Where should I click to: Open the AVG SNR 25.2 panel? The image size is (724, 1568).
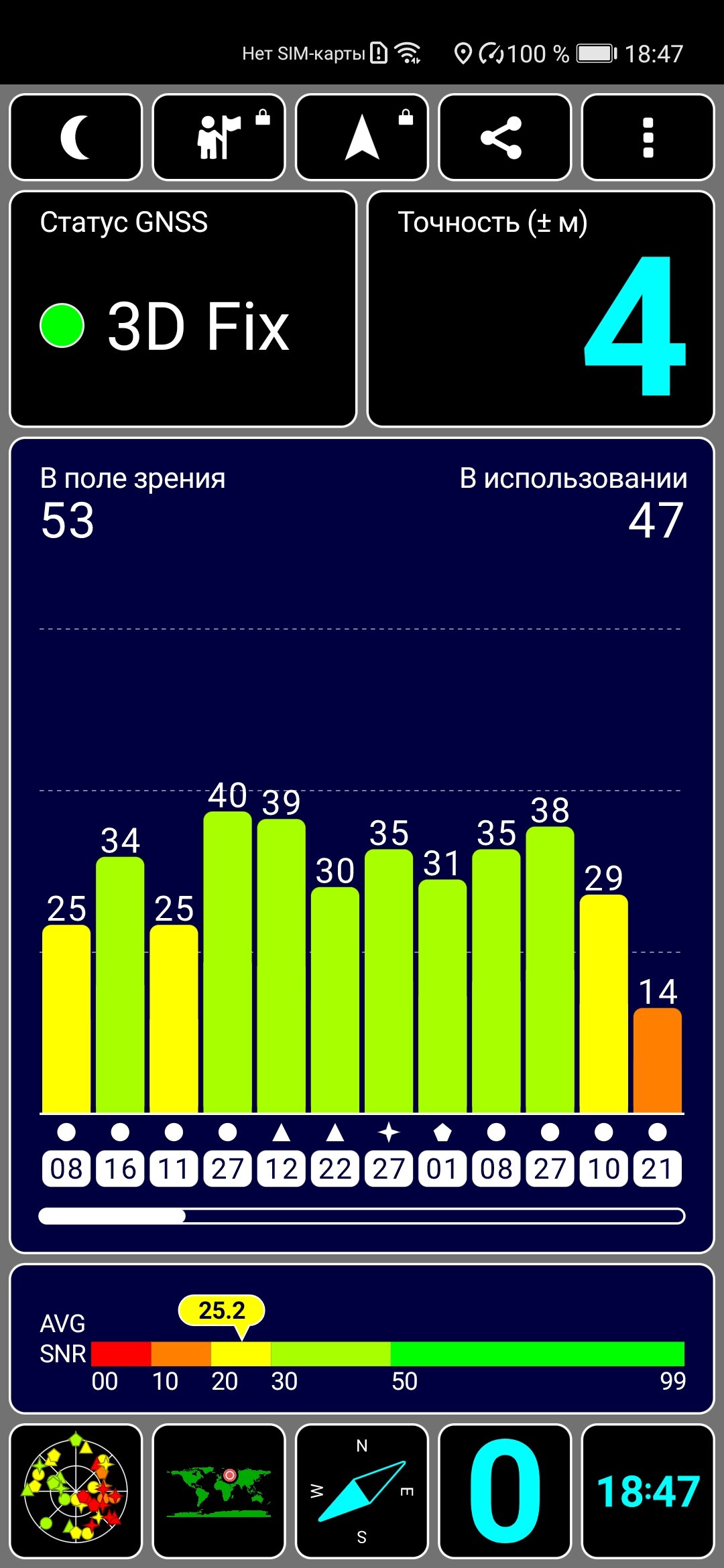point(362,1339)
